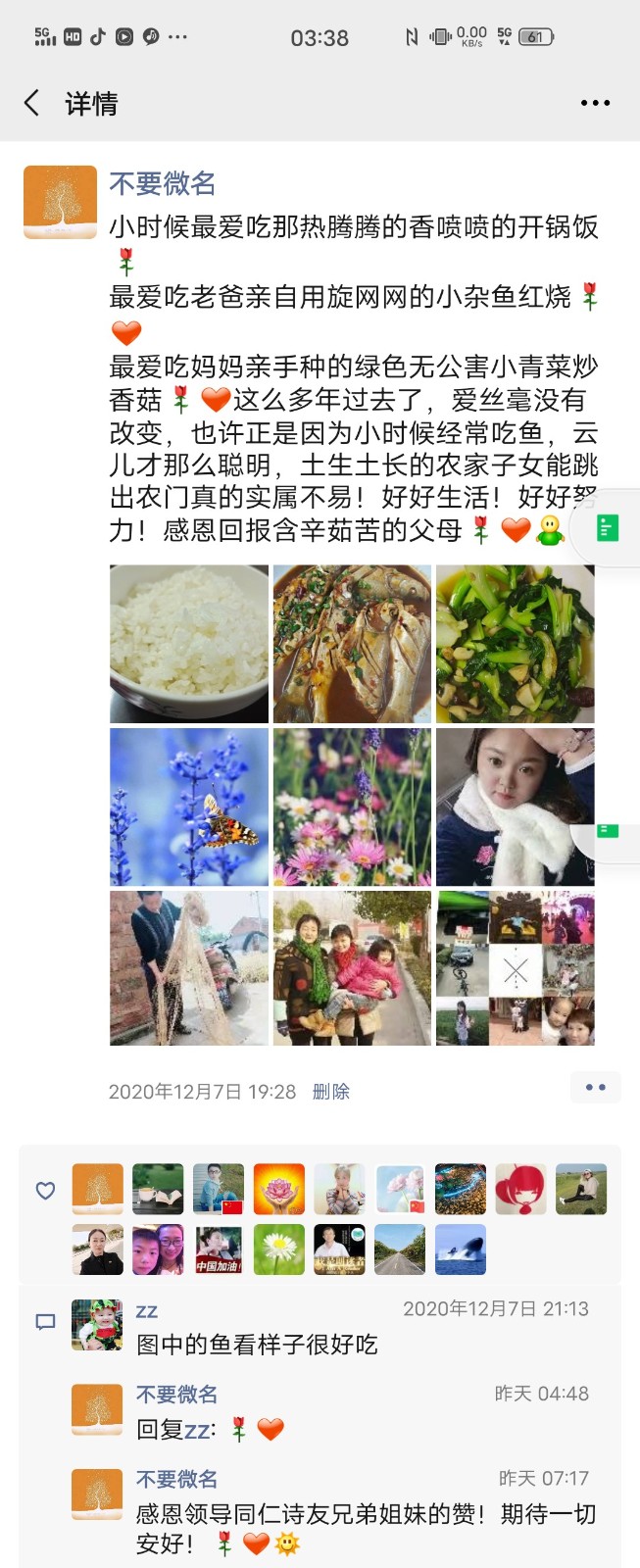Open the overflow menu in the header

tap(595, 103)
